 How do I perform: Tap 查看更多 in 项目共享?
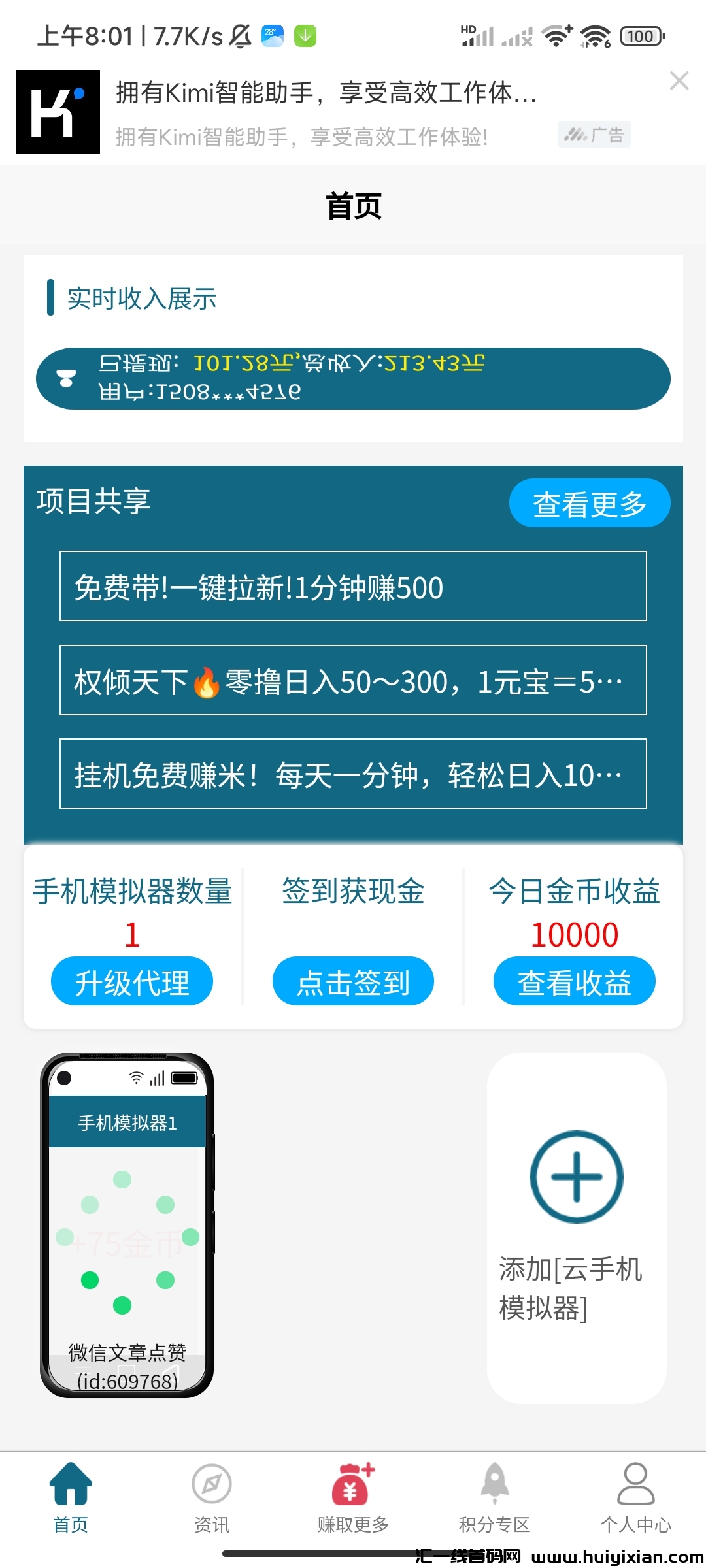pyautogui.click(x=589, y=504)
